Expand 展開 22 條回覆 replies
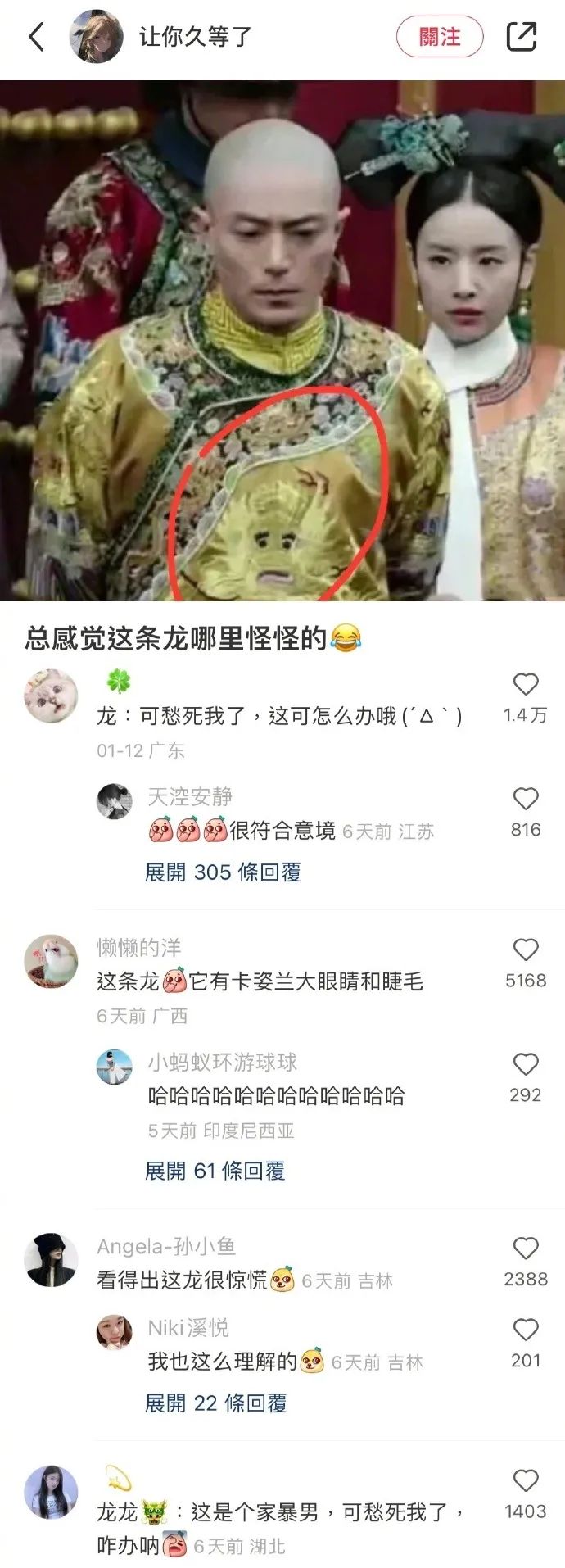This screenshot has width=565, height=1568. 215,1403
